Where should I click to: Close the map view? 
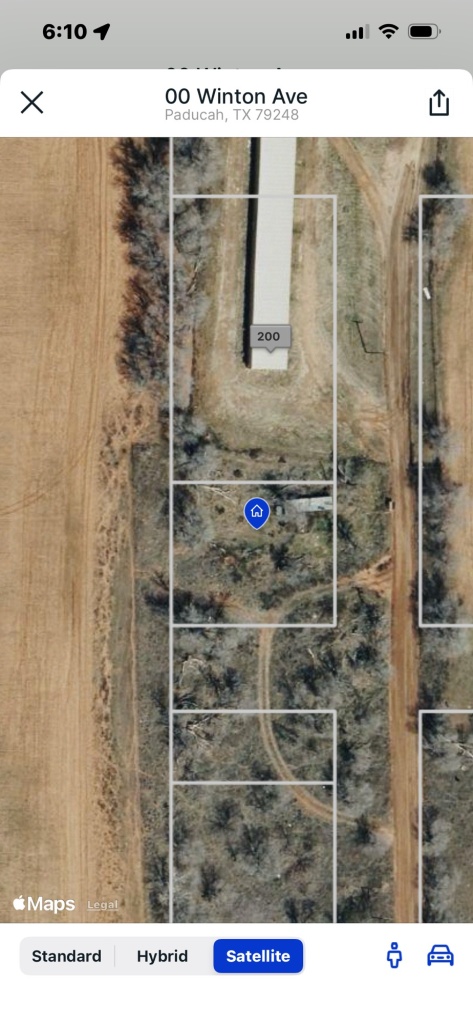click(31, 103)
